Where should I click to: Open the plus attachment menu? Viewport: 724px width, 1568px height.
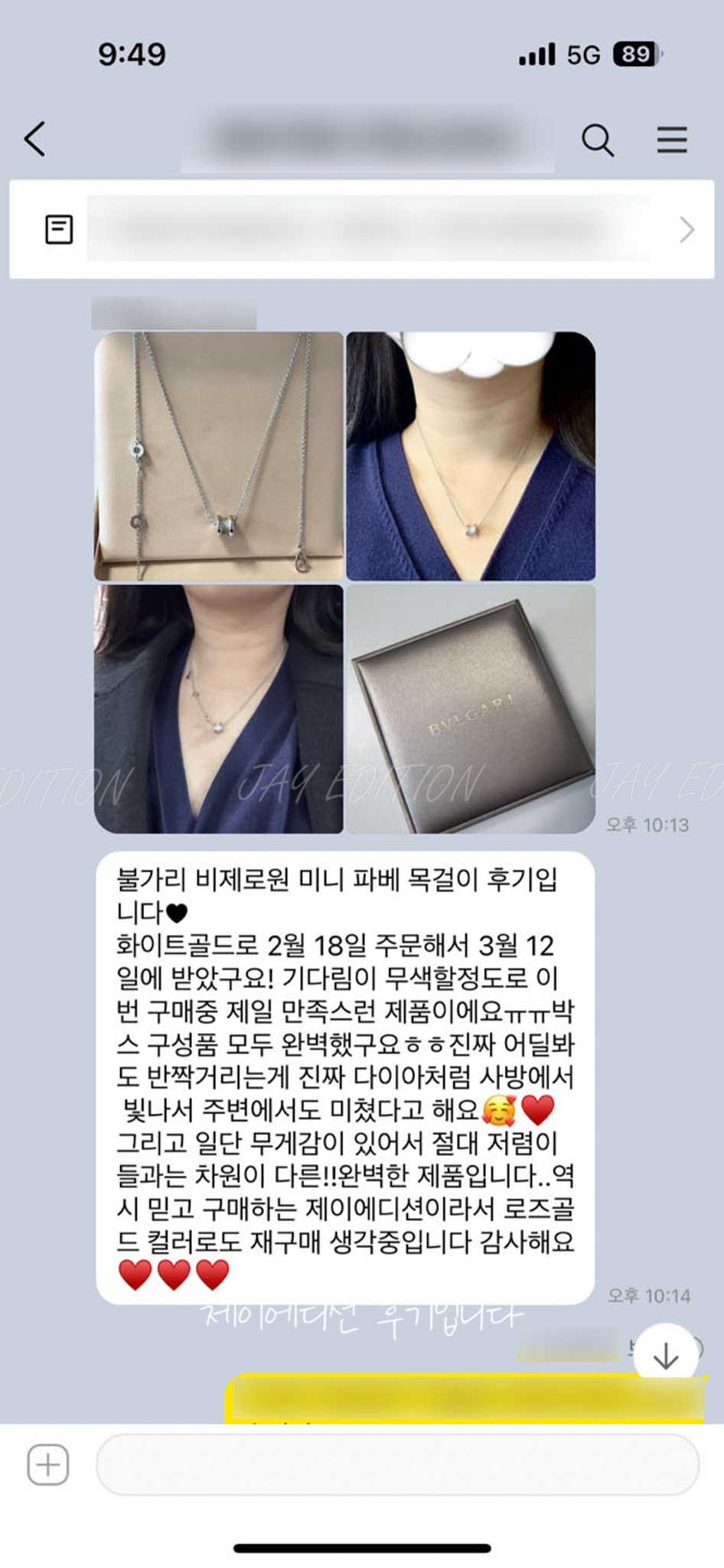[48, 1464]
